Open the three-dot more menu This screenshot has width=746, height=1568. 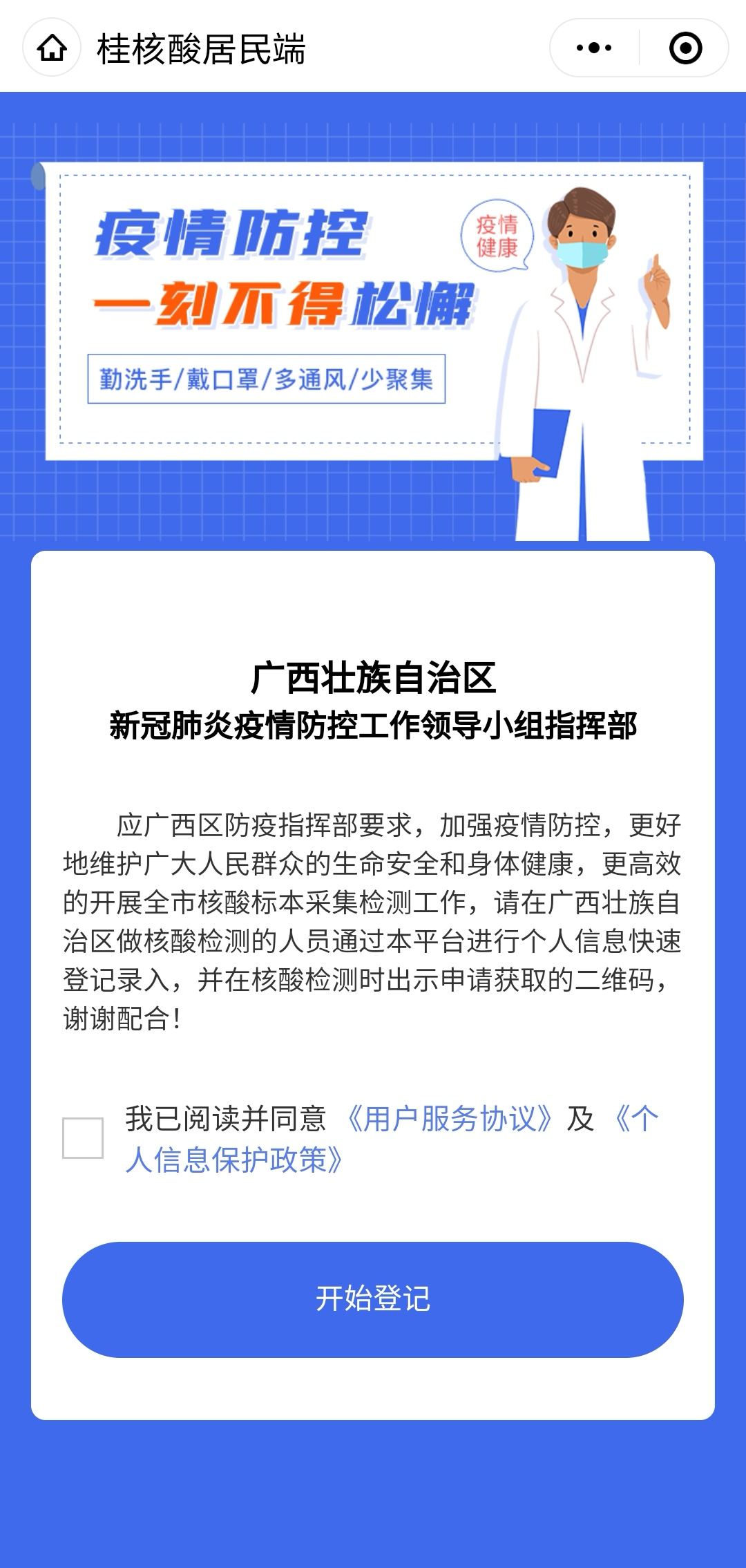pos(594,48)
